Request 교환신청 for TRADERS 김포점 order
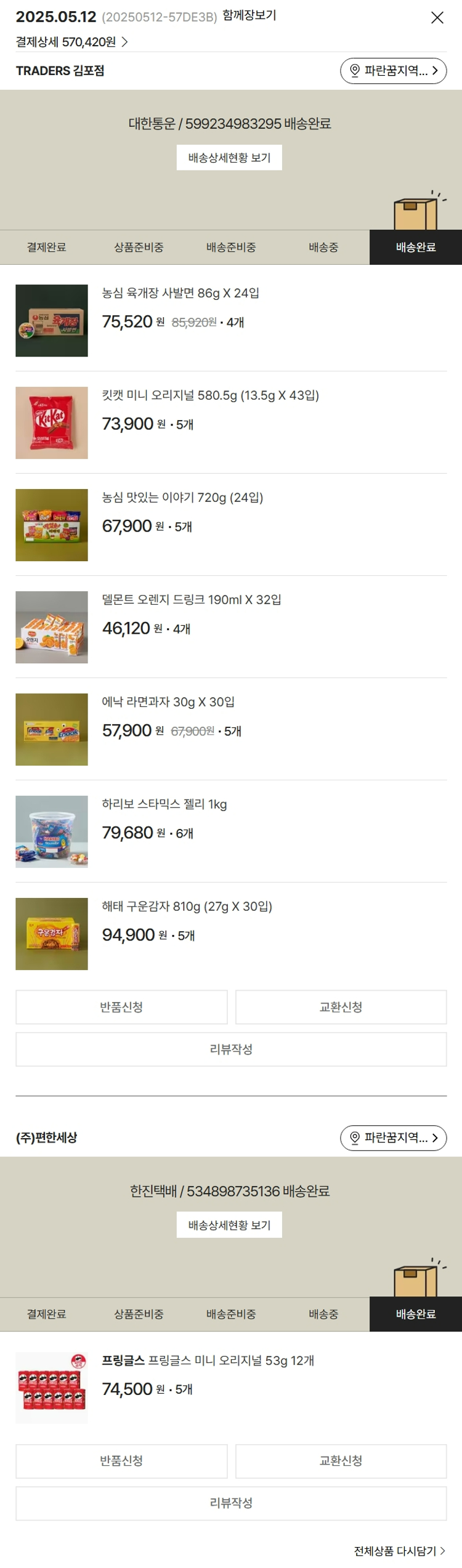The height and width of the screenshot is (1568, 462). click(x=341, y=1007)
